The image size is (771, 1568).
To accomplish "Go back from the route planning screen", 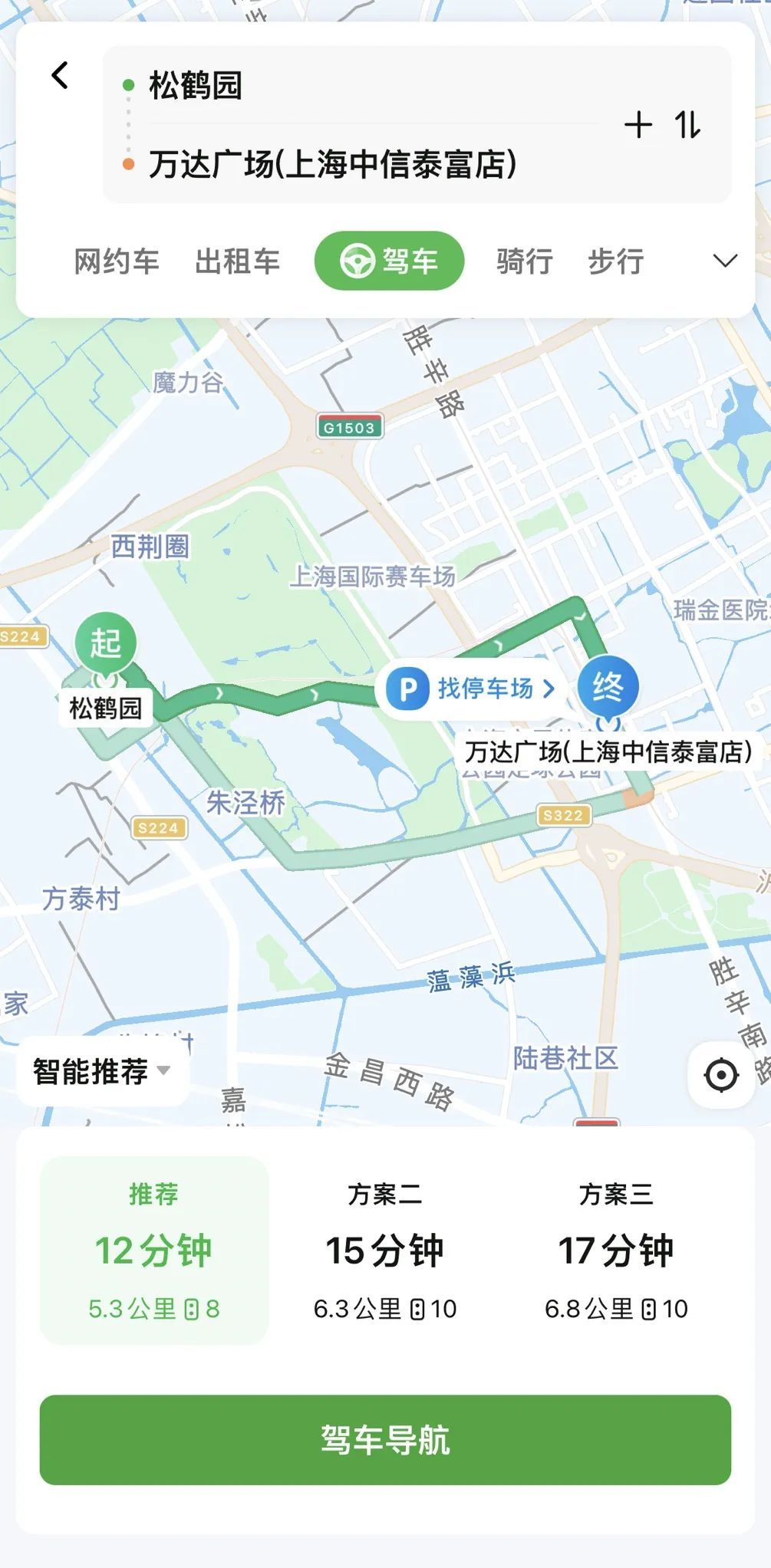I will tap(60, 76).
